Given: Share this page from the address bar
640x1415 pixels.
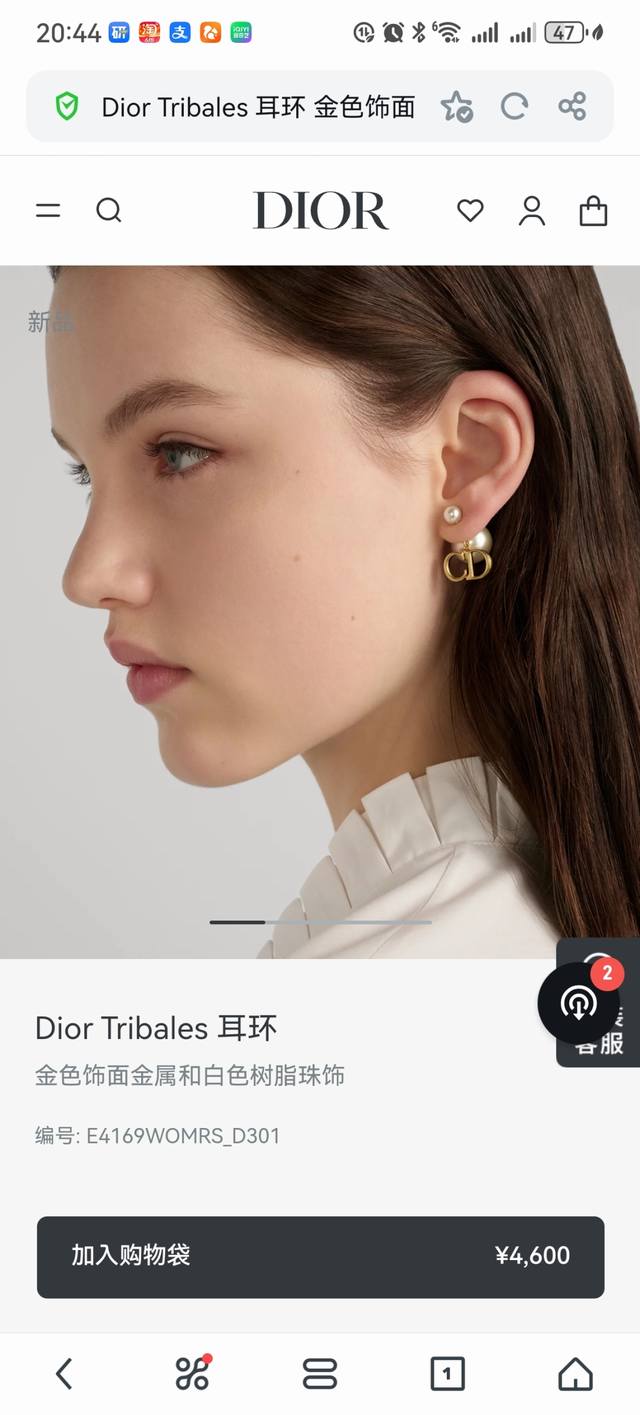Looking at the screenshot, I should click(572, 106).
